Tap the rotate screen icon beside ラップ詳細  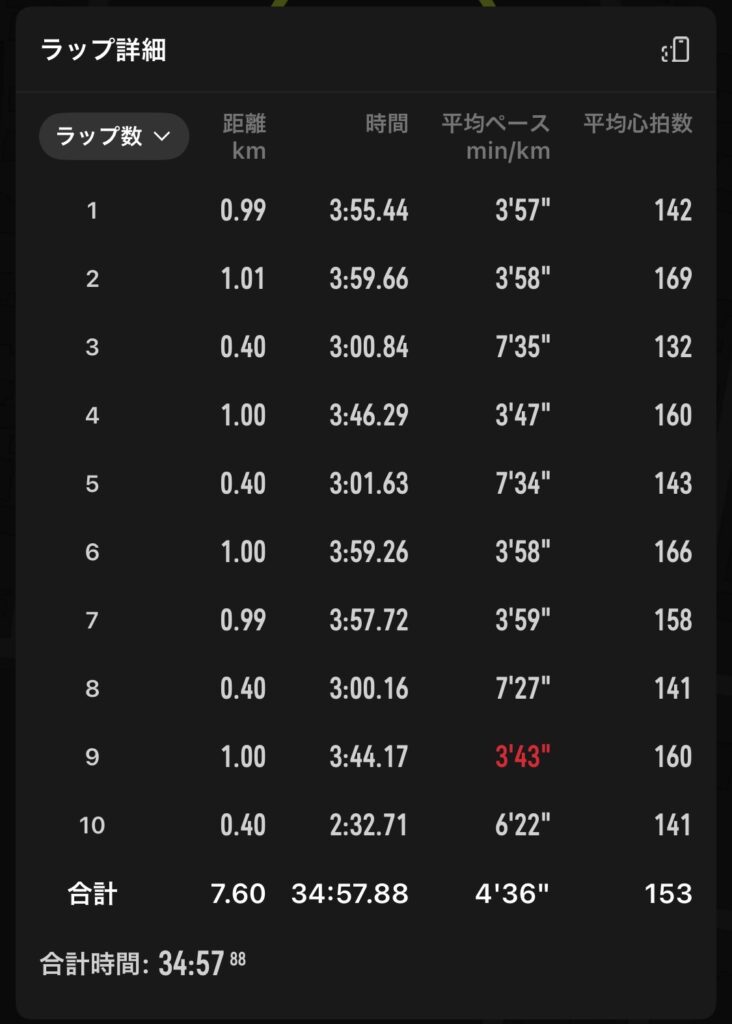coord(676,50)
